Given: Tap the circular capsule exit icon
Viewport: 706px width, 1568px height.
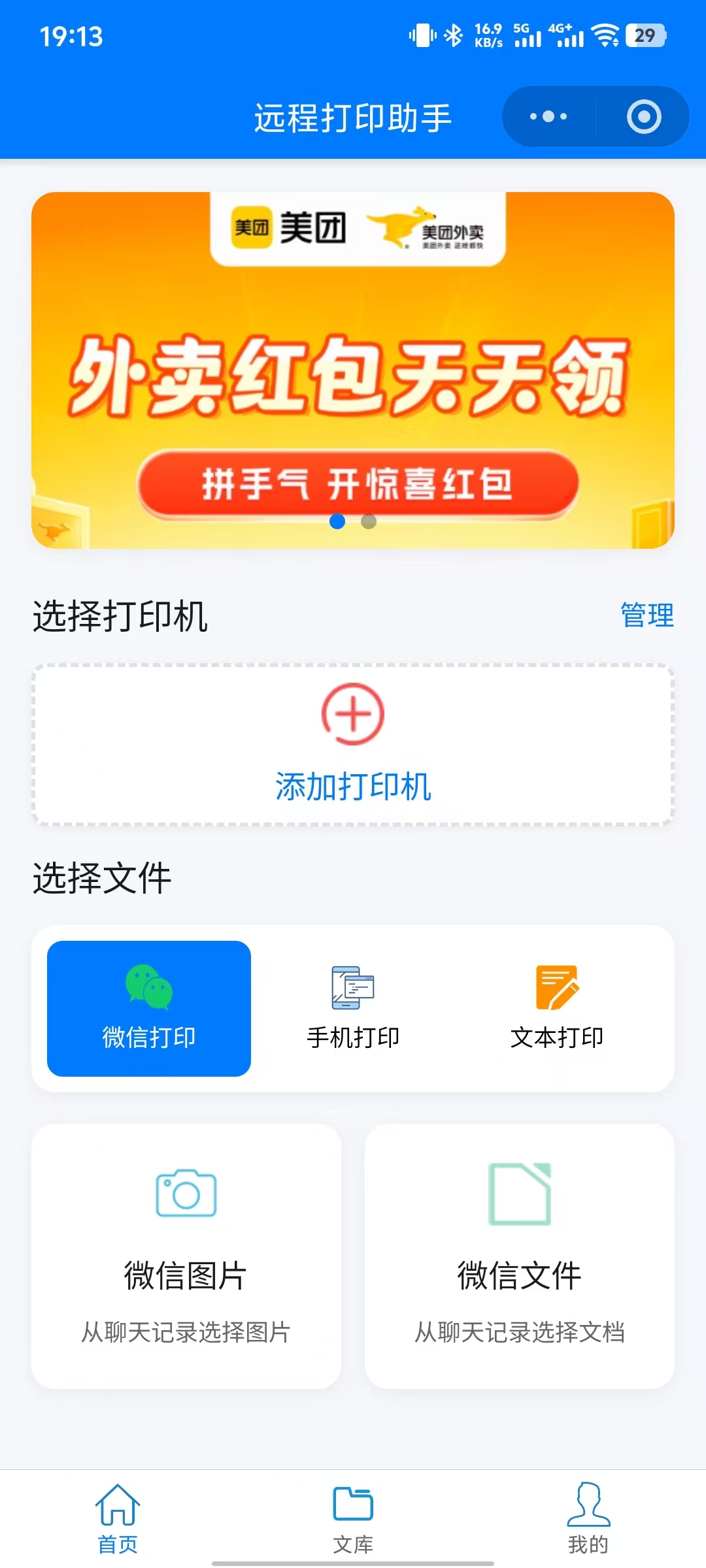Looking at the screenshot, I should click(645, 116).
